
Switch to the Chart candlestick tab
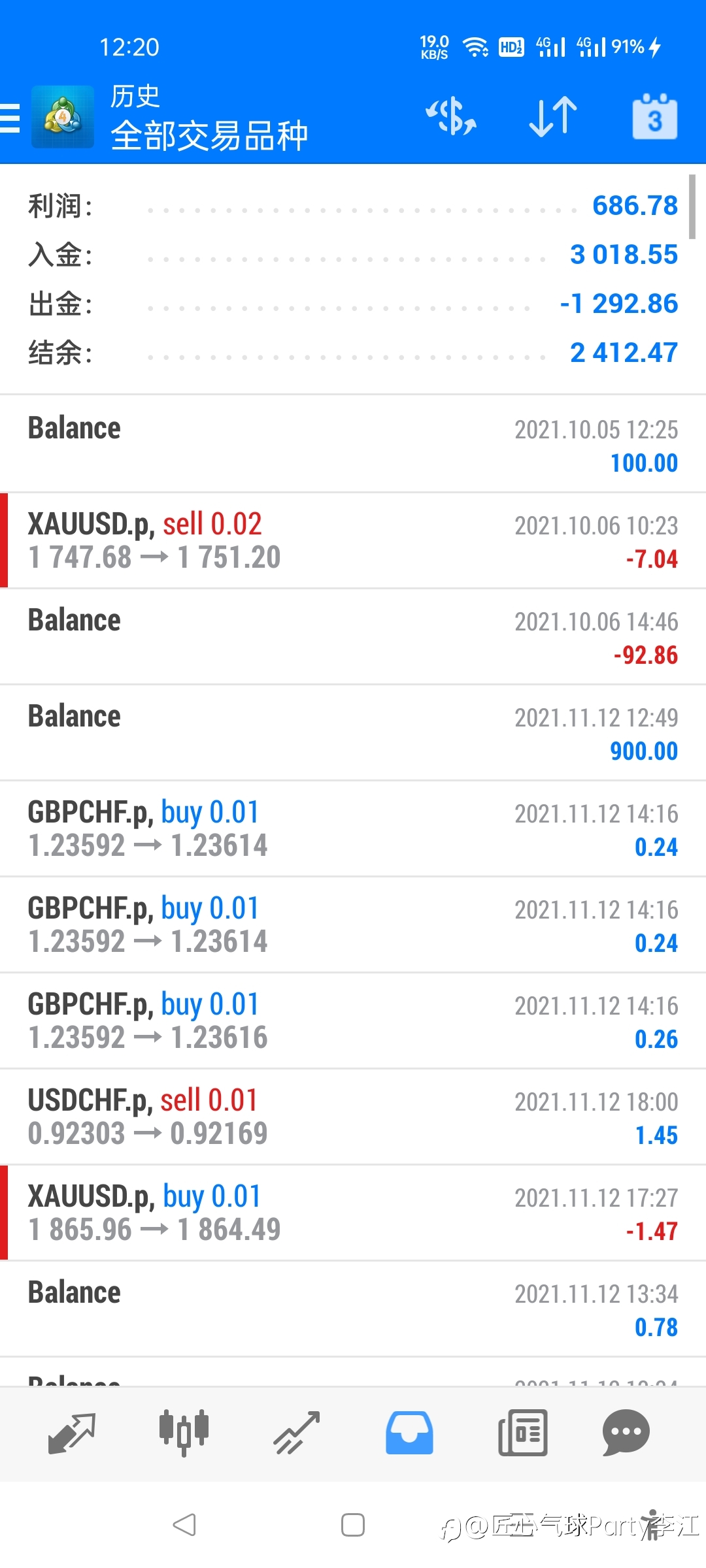(x=184, y=1433)
